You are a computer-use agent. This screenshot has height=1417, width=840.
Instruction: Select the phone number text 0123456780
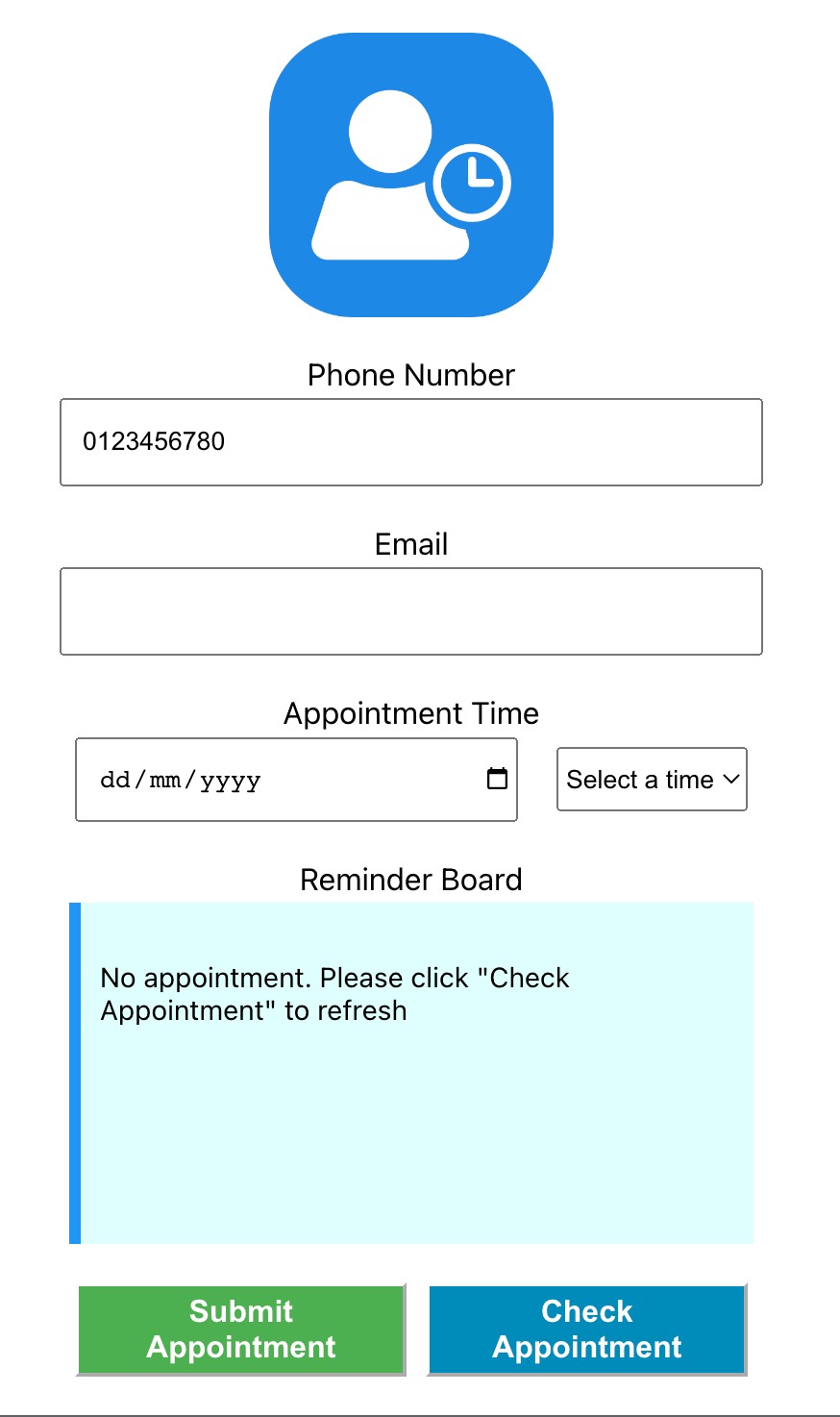pyautogui.click(x=155, y=441)
